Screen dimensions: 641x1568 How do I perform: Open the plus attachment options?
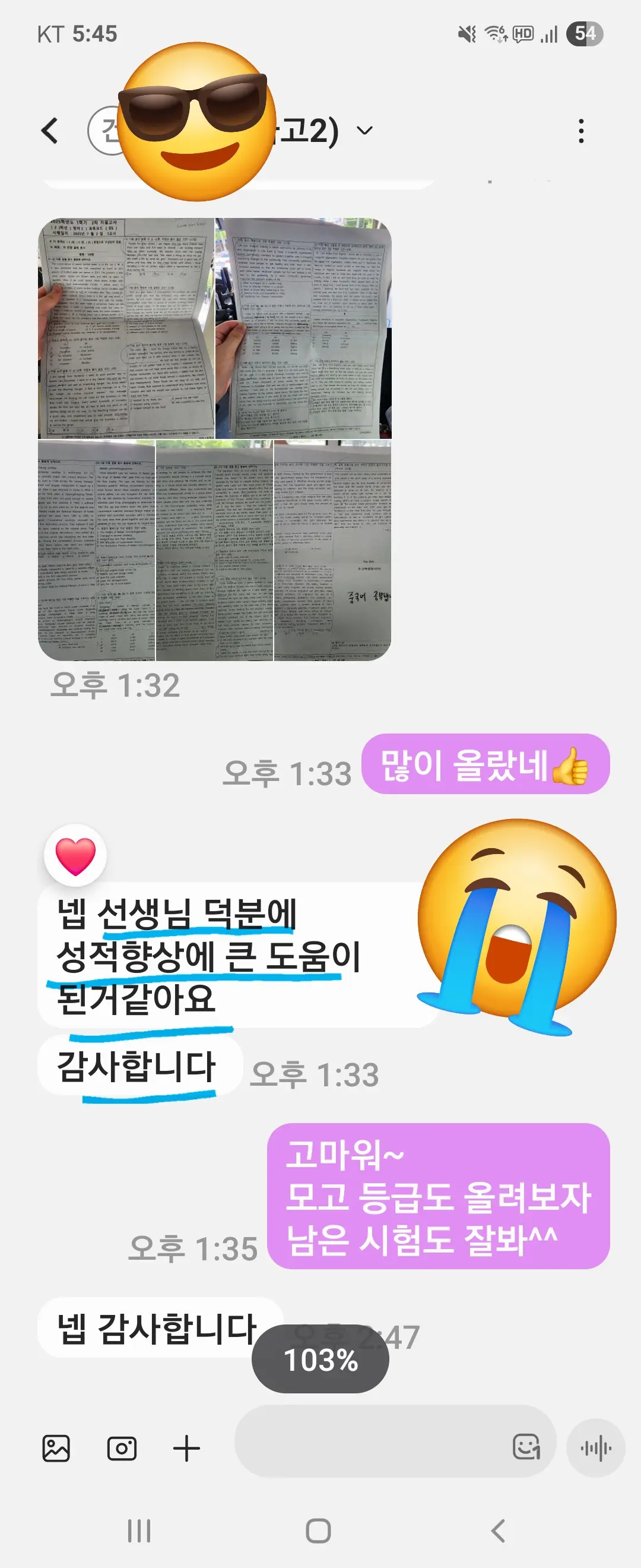click(x=186, y=1448)
